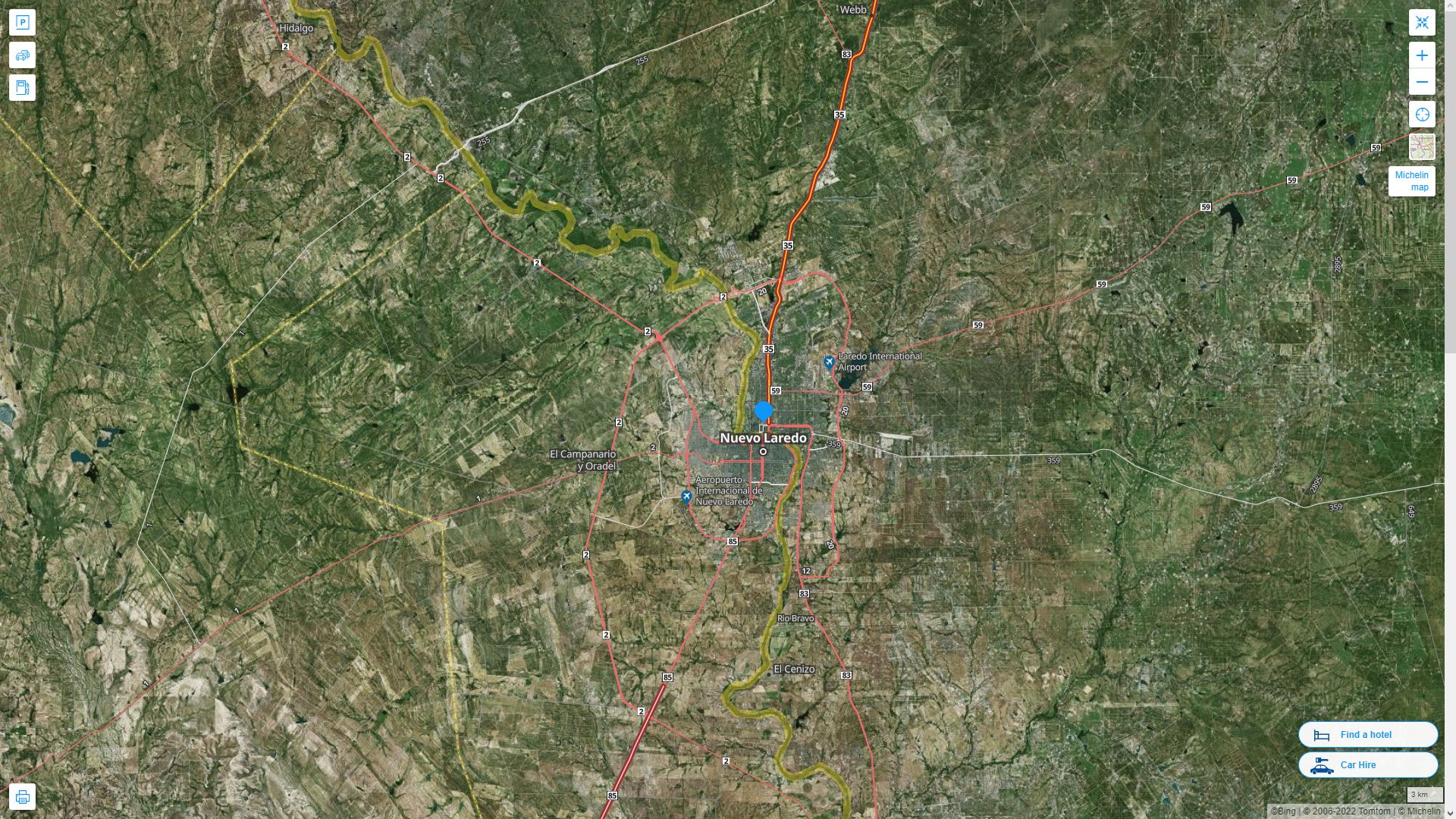Show petrol stations on the map

point(22,88)
